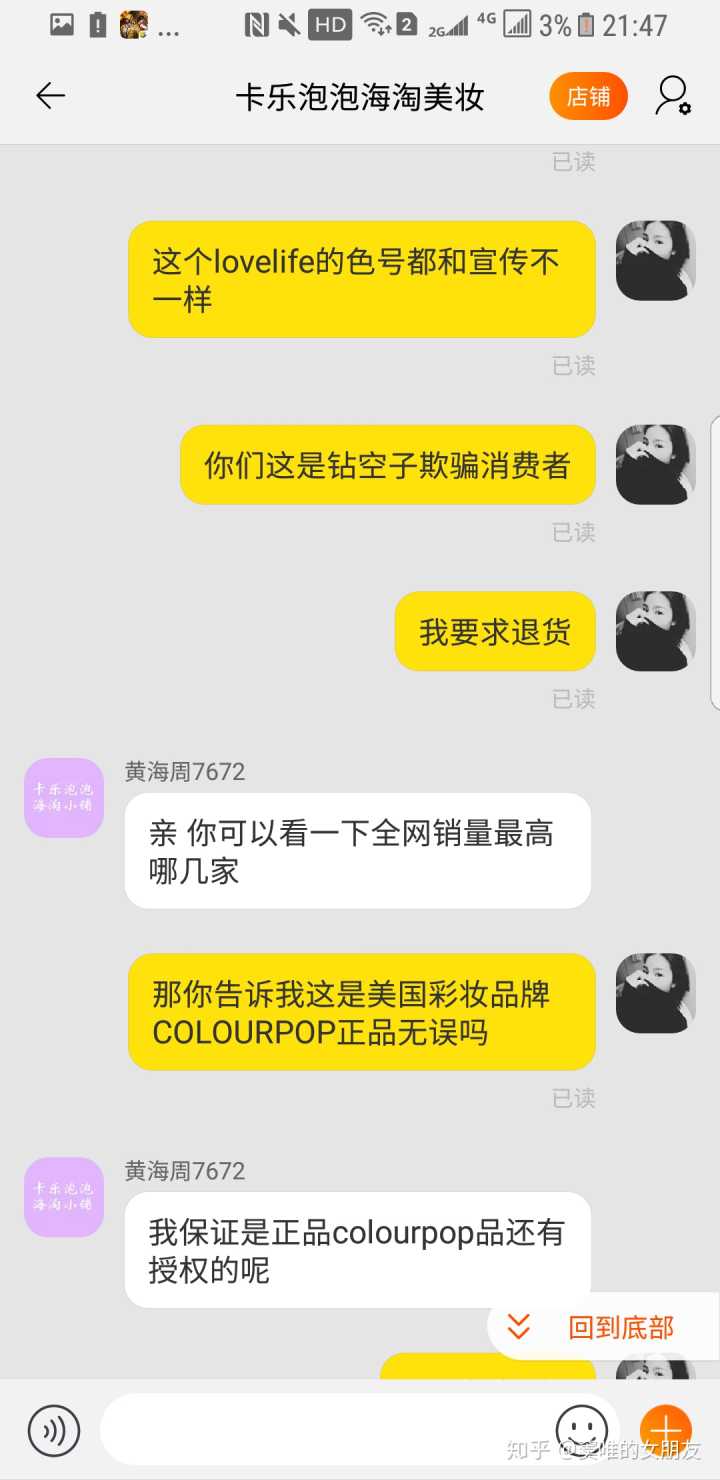Jump to bottom with 回到底部
The width and height of the screenshot is (720, 1480).
pos(600,1327)
